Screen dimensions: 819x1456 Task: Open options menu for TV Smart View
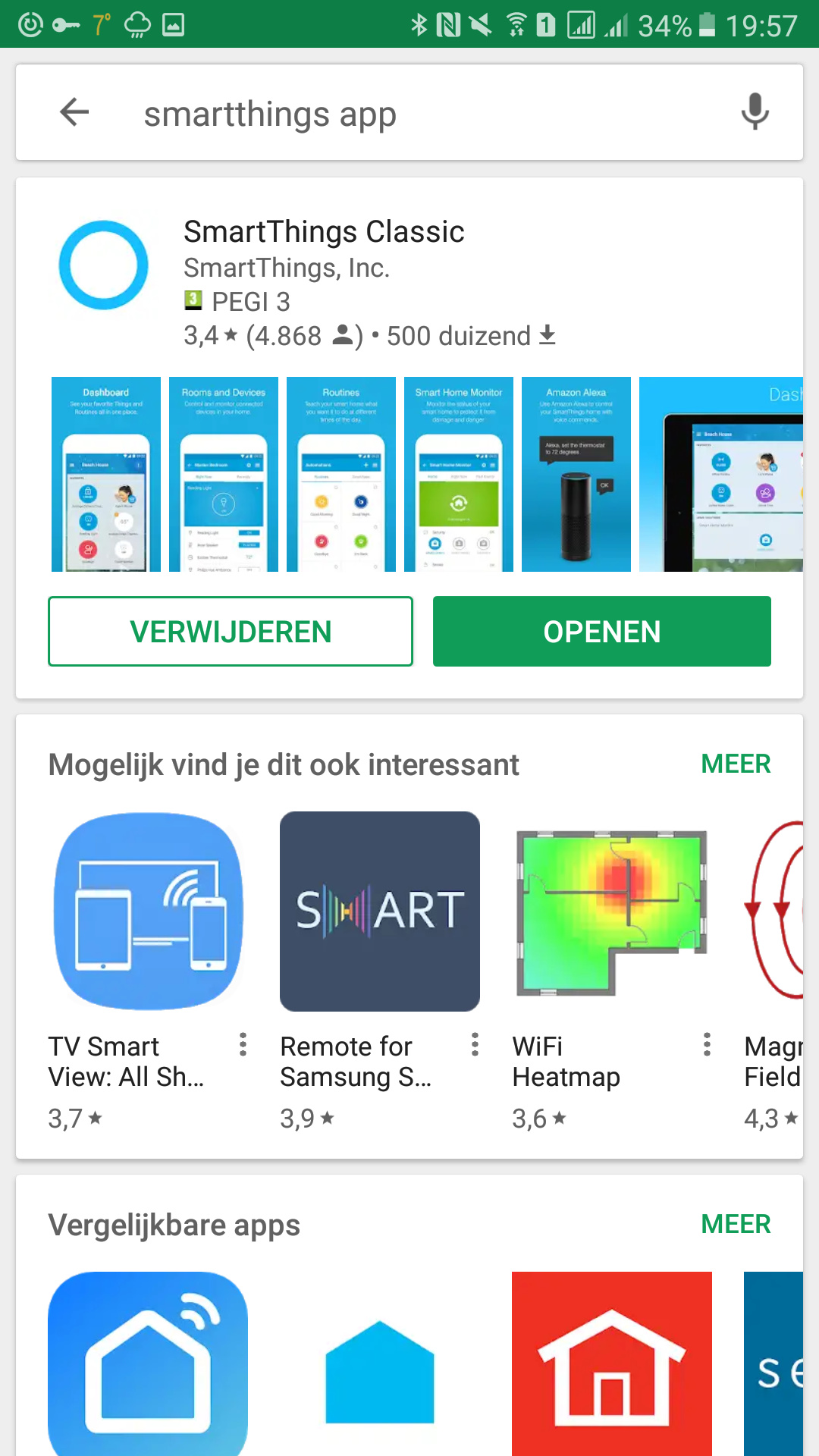(x=243, y=1044)
